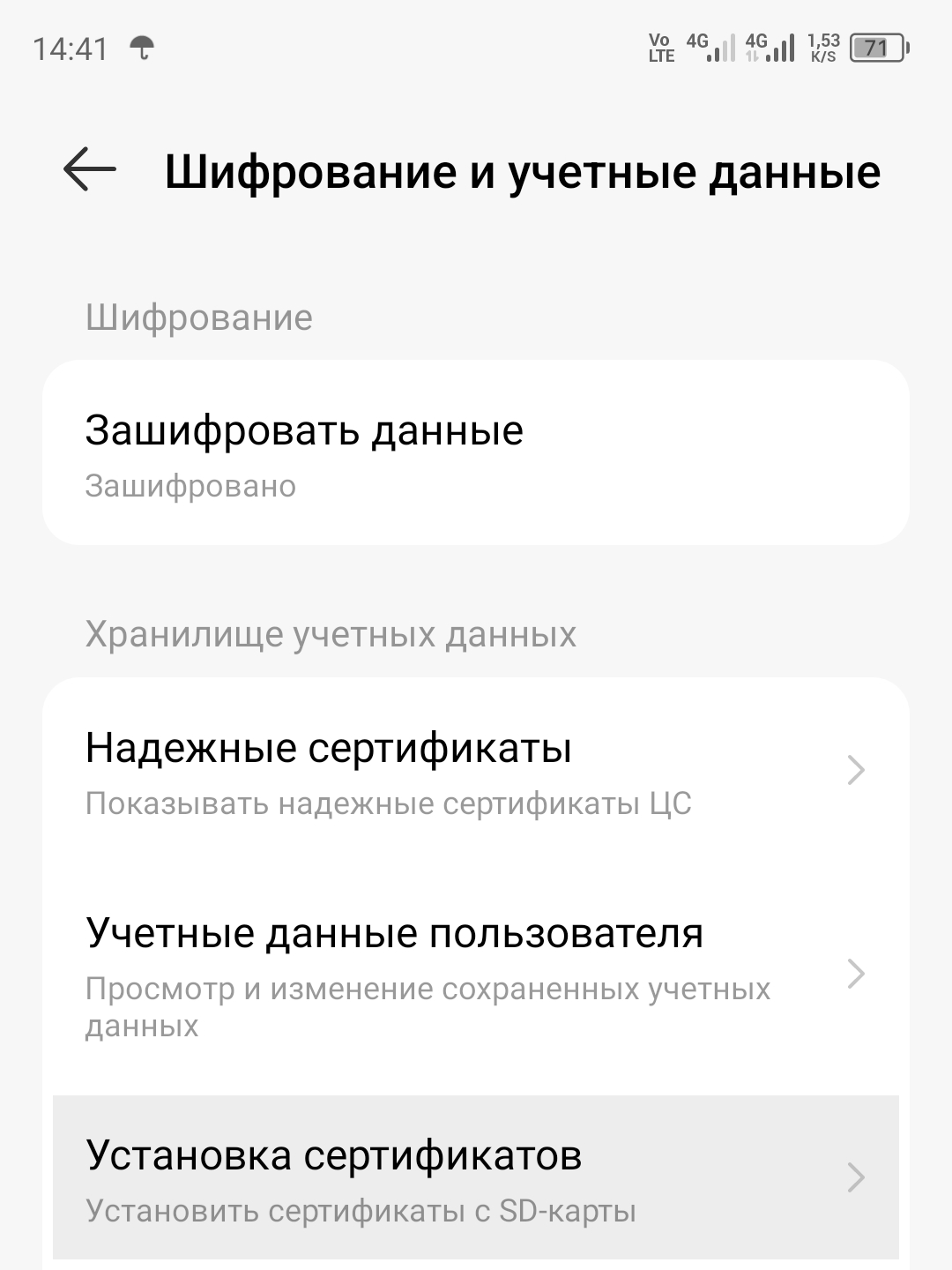Tap the chevron next to Установка сертификатов
This screenshot has height=1270, width=952.
855,1177
